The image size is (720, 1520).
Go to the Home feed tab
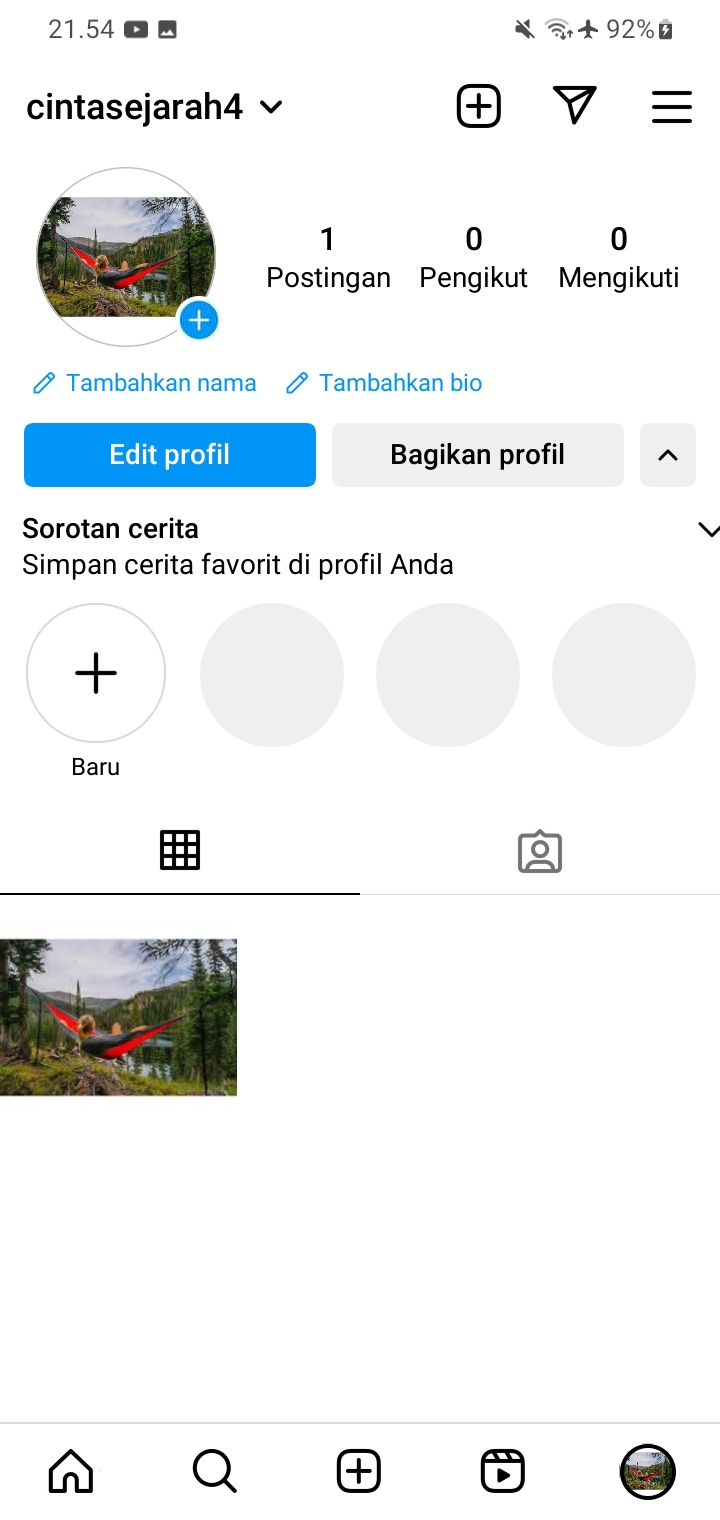(71, 1471)
